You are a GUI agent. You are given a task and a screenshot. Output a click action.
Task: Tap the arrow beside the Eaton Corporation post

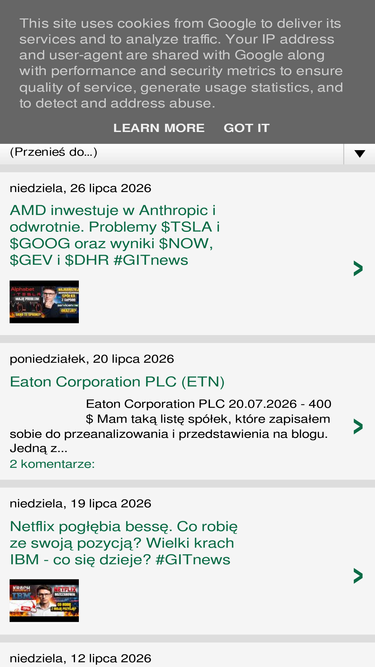[x=358, y=426]
